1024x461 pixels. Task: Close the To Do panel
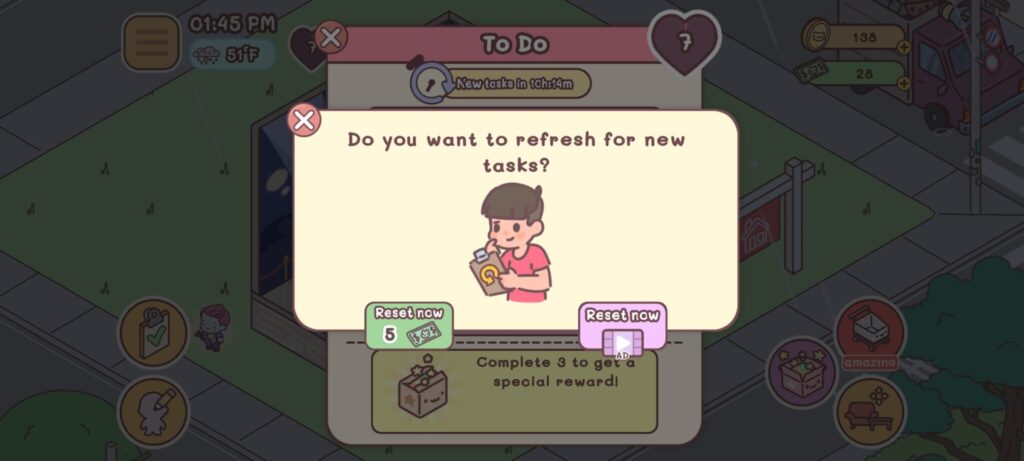pos(330,38)
